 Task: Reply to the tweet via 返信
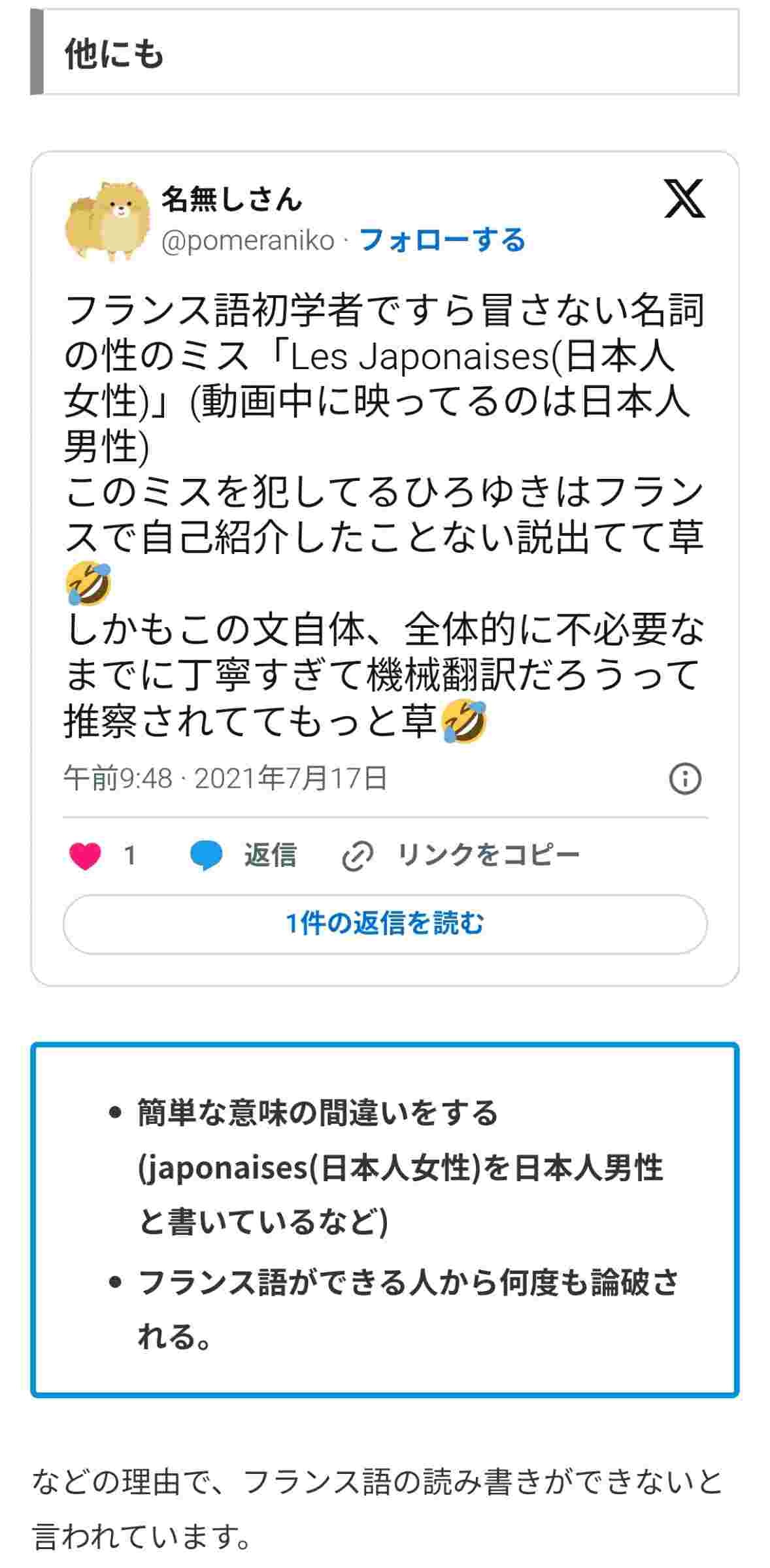point(243,855)
